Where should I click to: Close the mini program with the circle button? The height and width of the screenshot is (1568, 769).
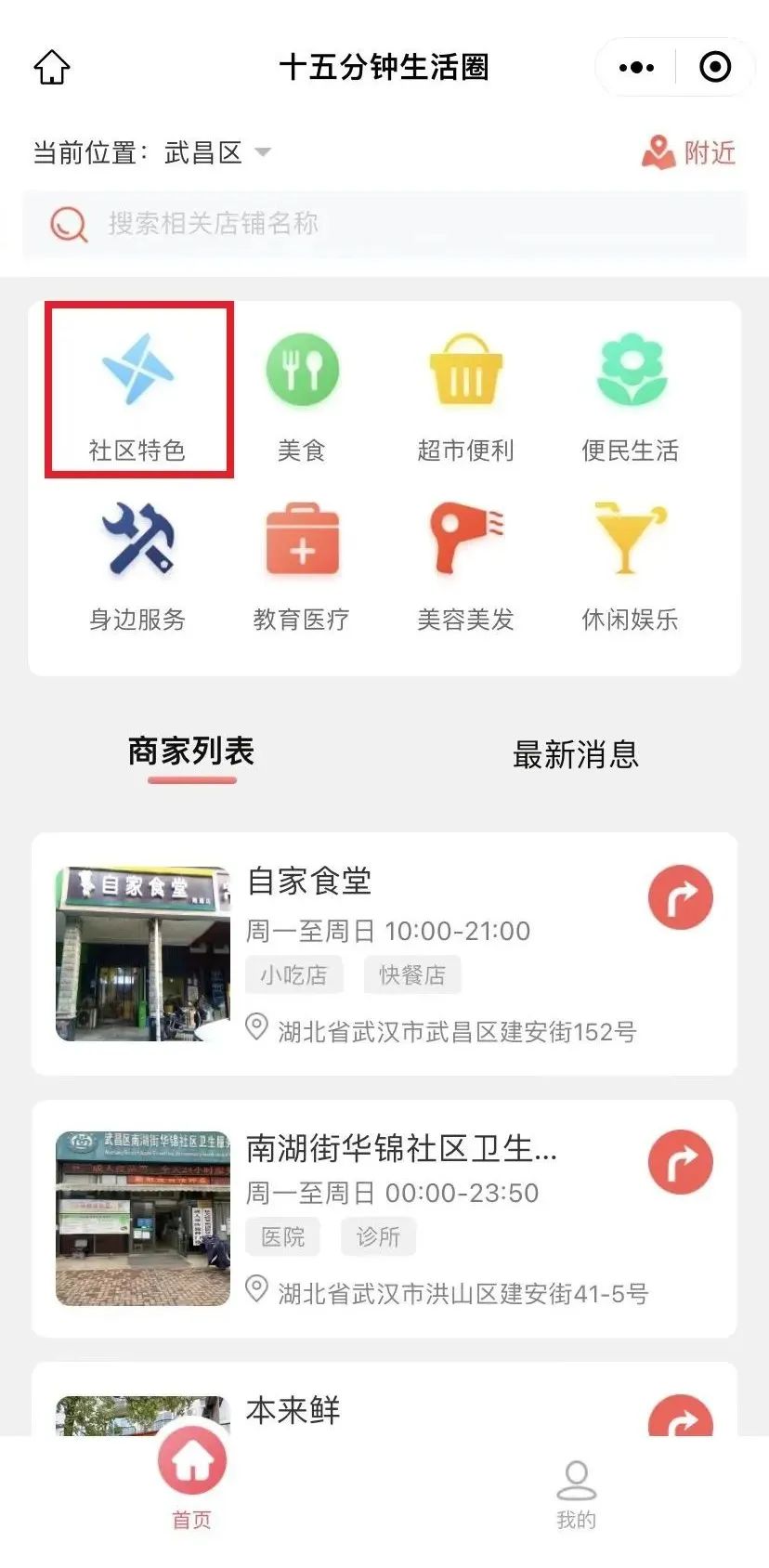[x=715, y=67]
